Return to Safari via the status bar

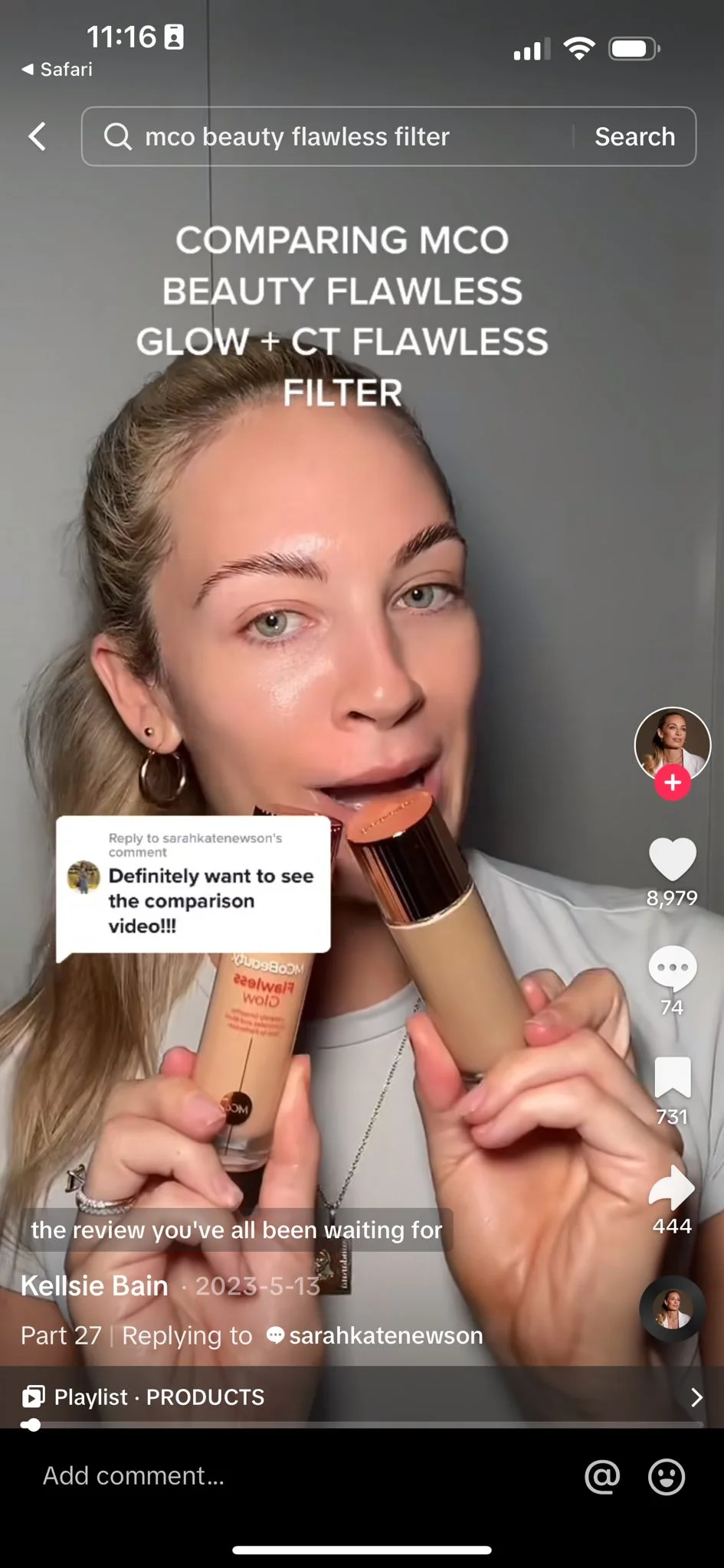(57, 70)
